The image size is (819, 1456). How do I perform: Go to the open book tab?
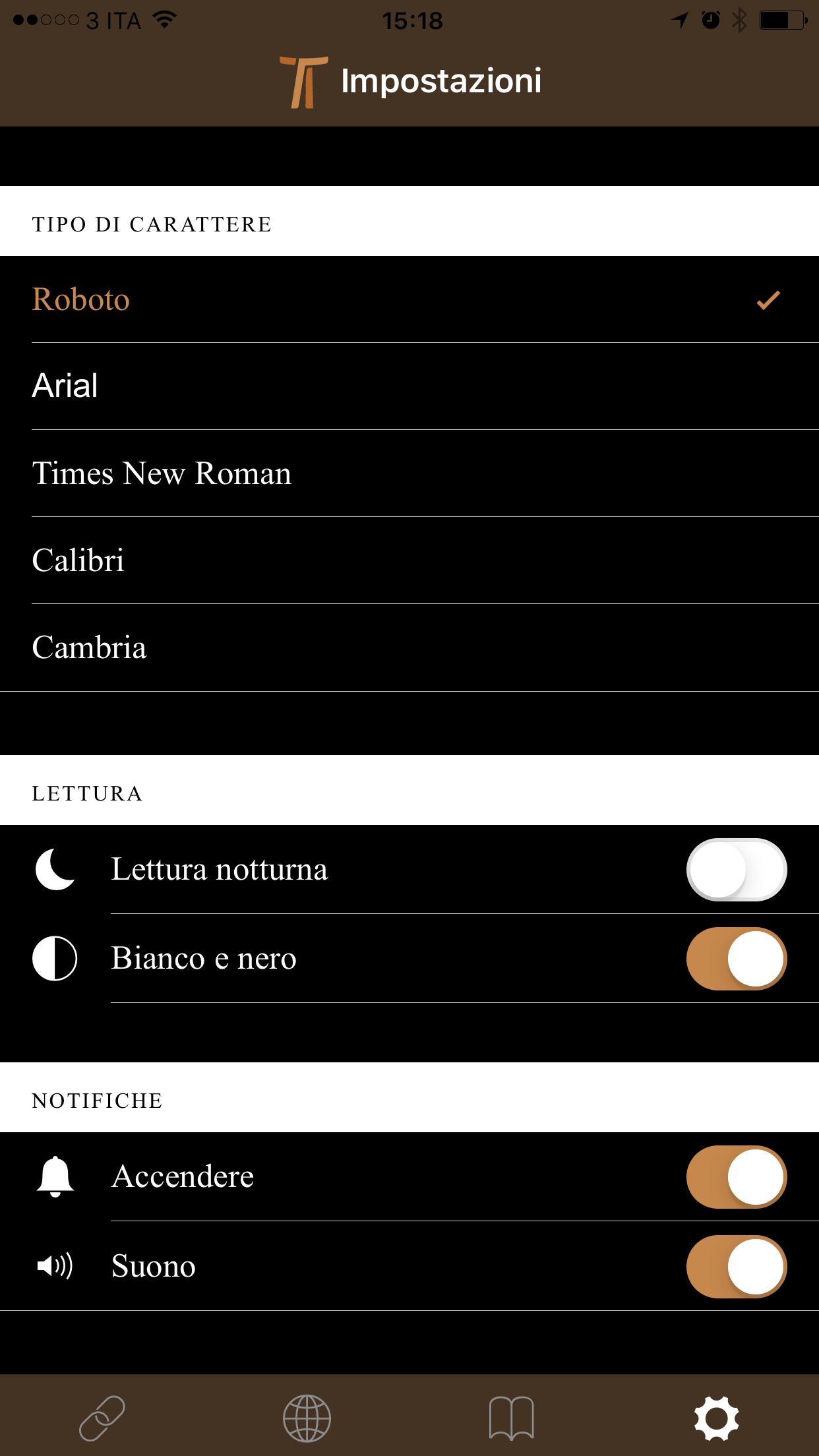(512, 1418)
